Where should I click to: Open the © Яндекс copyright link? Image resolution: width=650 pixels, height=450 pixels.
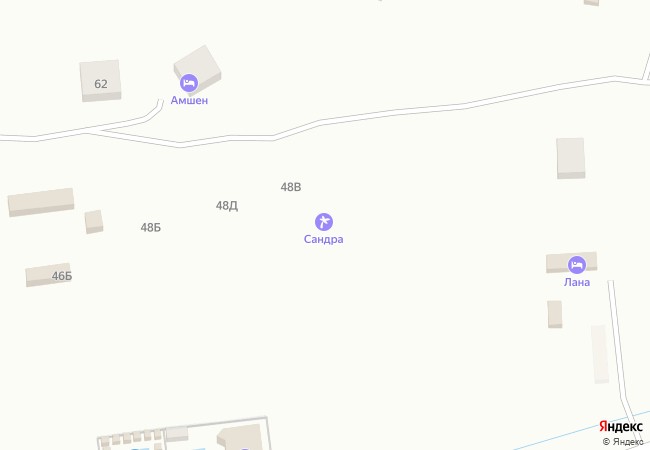(x=622, y=441)
